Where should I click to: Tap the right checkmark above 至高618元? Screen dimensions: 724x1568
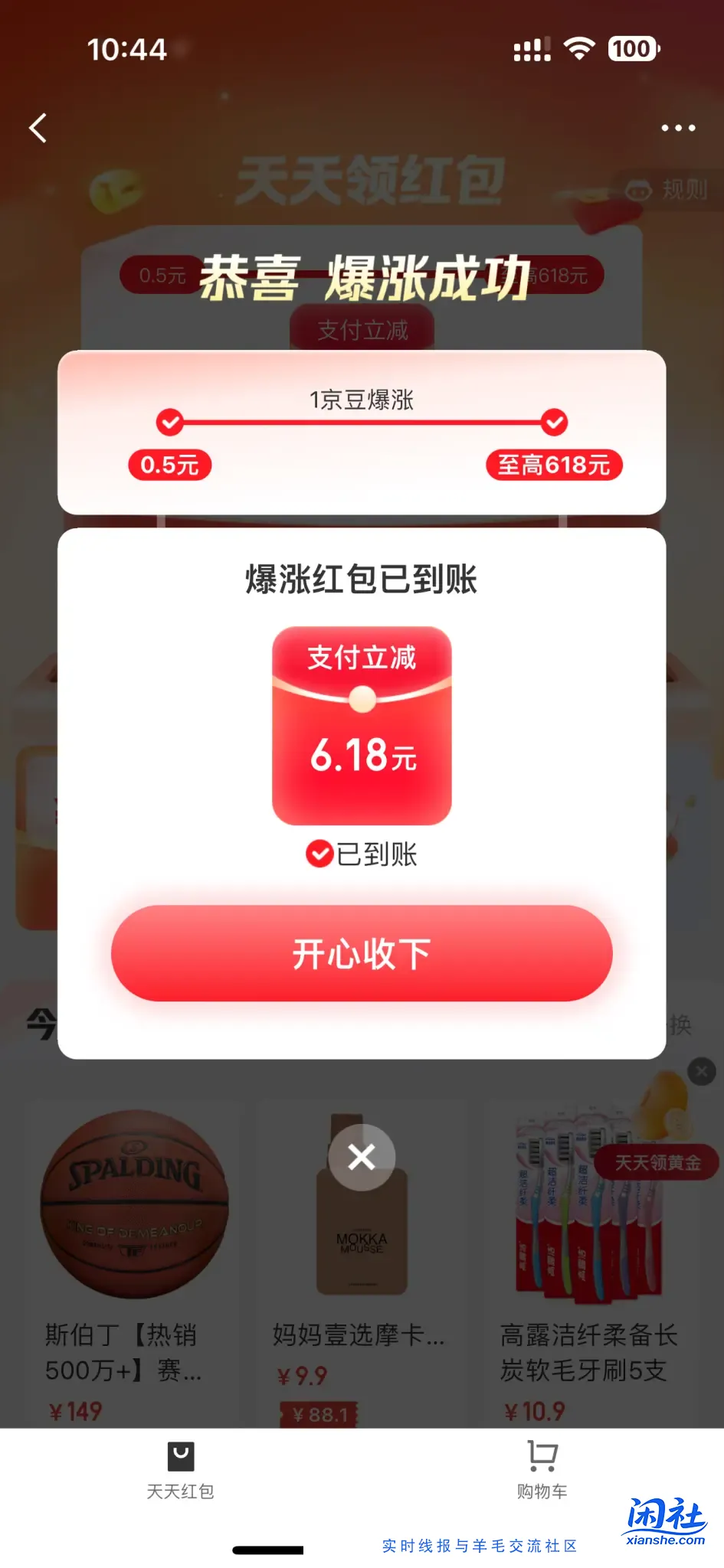point(553,421)
